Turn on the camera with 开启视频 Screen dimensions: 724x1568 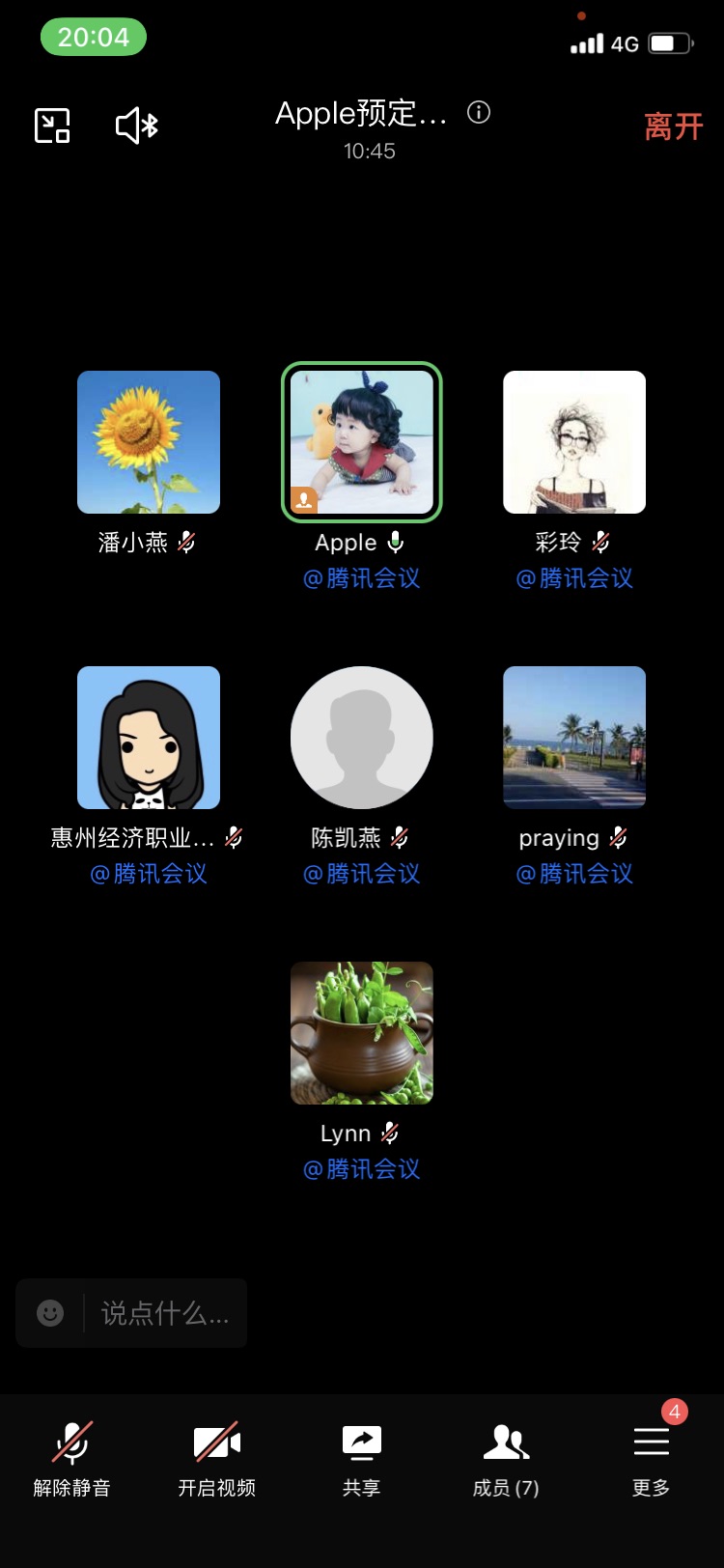click(217, 1459)
